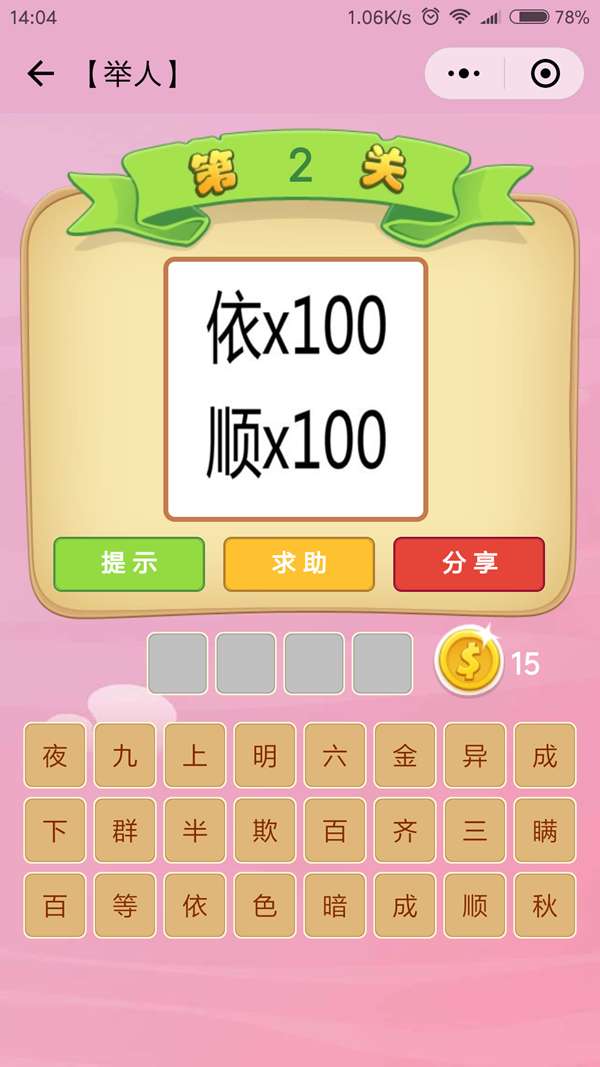Go back using the arrow icon

pos(40,74)
